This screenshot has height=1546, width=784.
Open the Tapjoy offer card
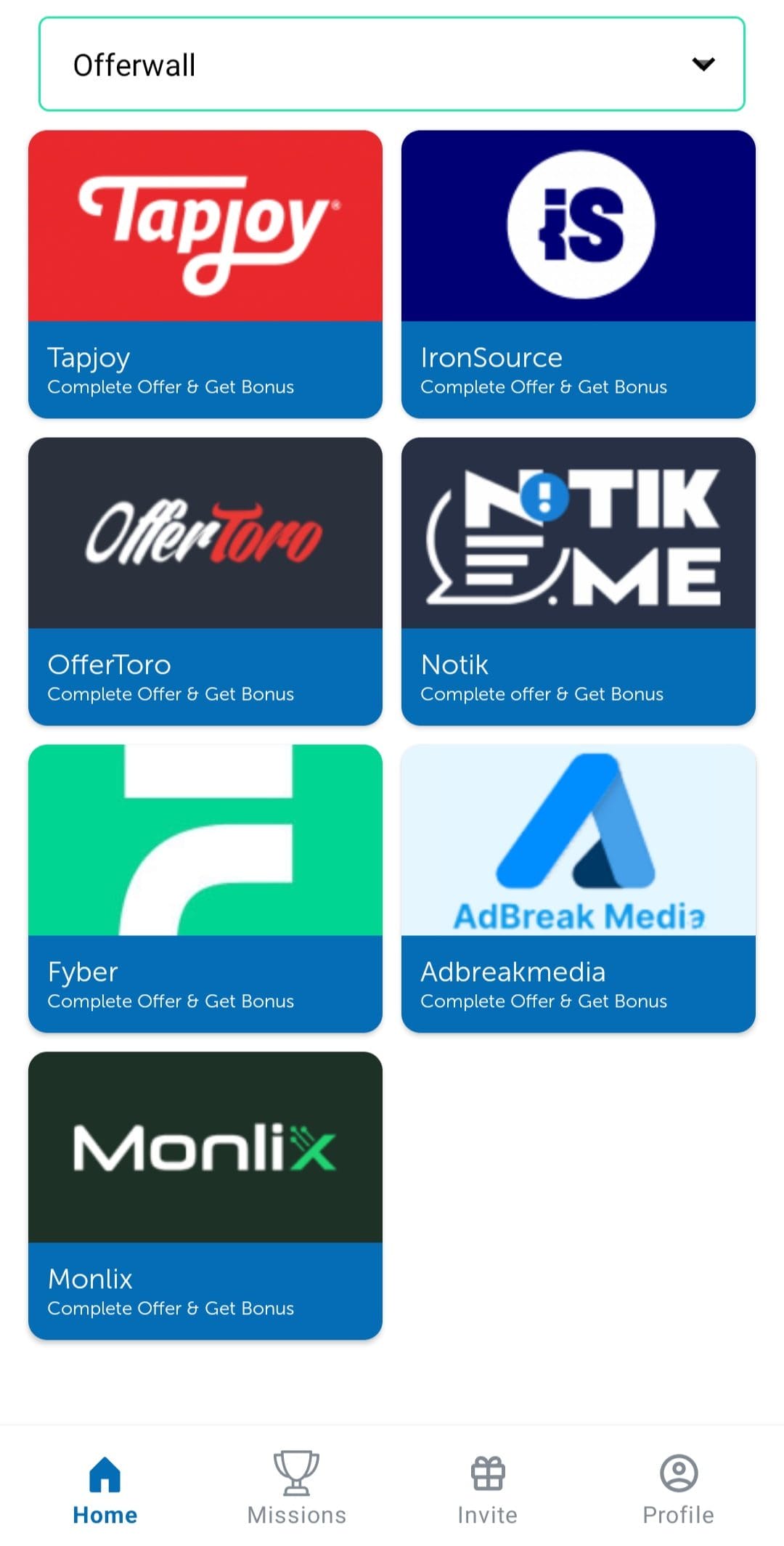[x=205, y=274]
